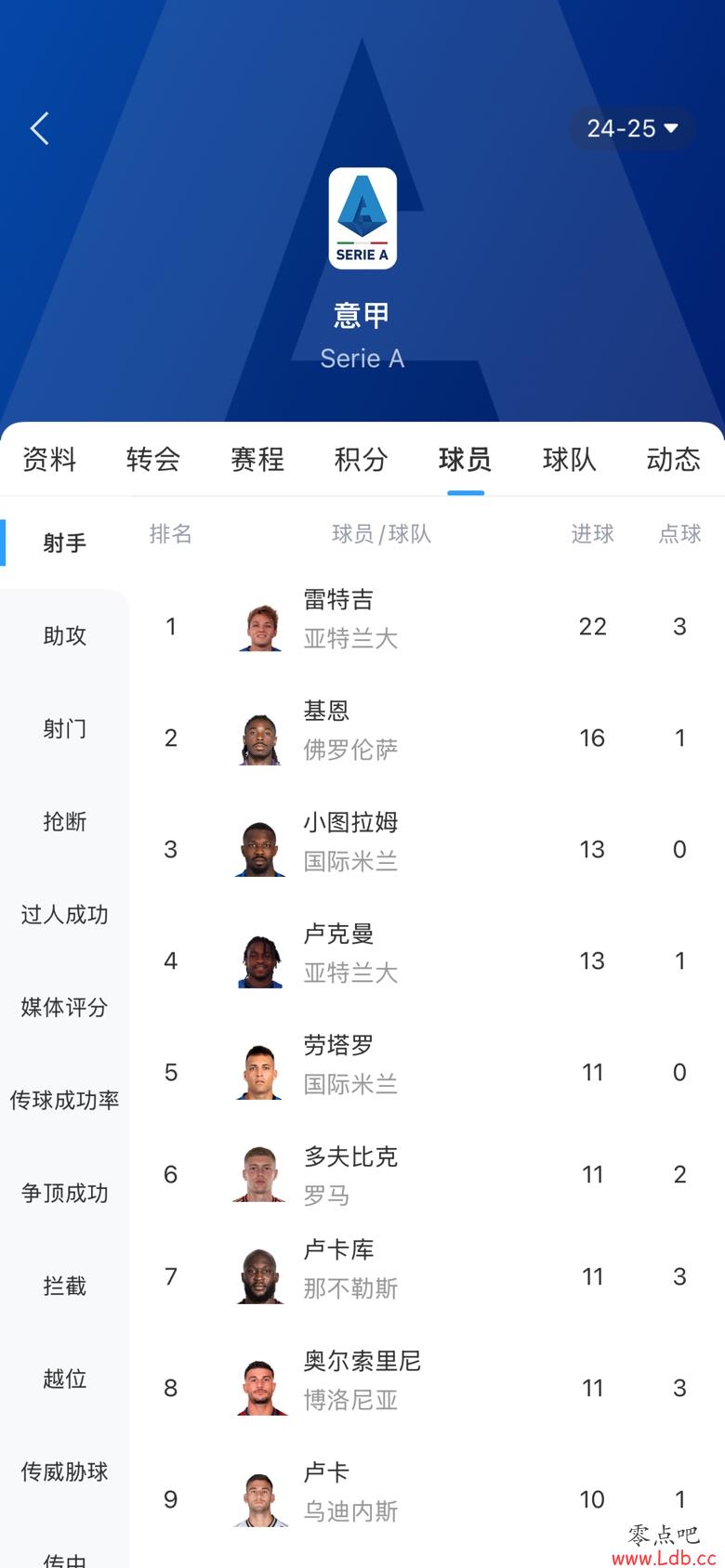
Task: Select the 积分 tab
Action: click(362, 459)
